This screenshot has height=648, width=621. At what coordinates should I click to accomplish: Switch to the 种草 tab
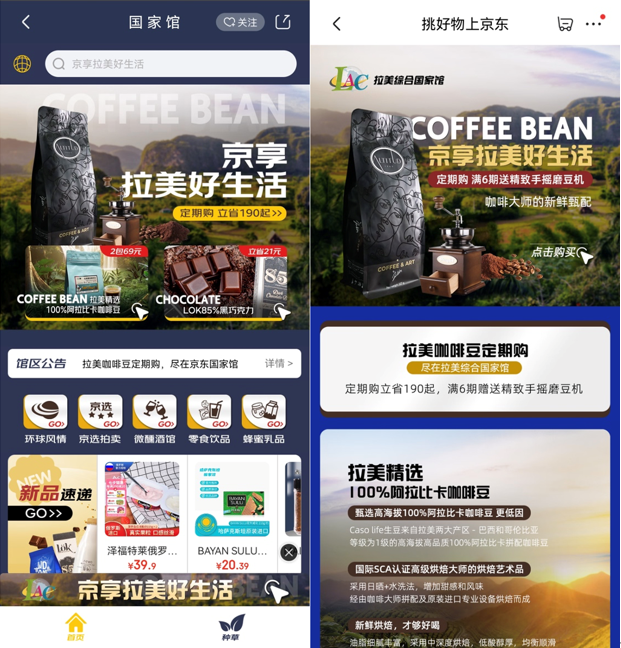click(x=232, y=628)
